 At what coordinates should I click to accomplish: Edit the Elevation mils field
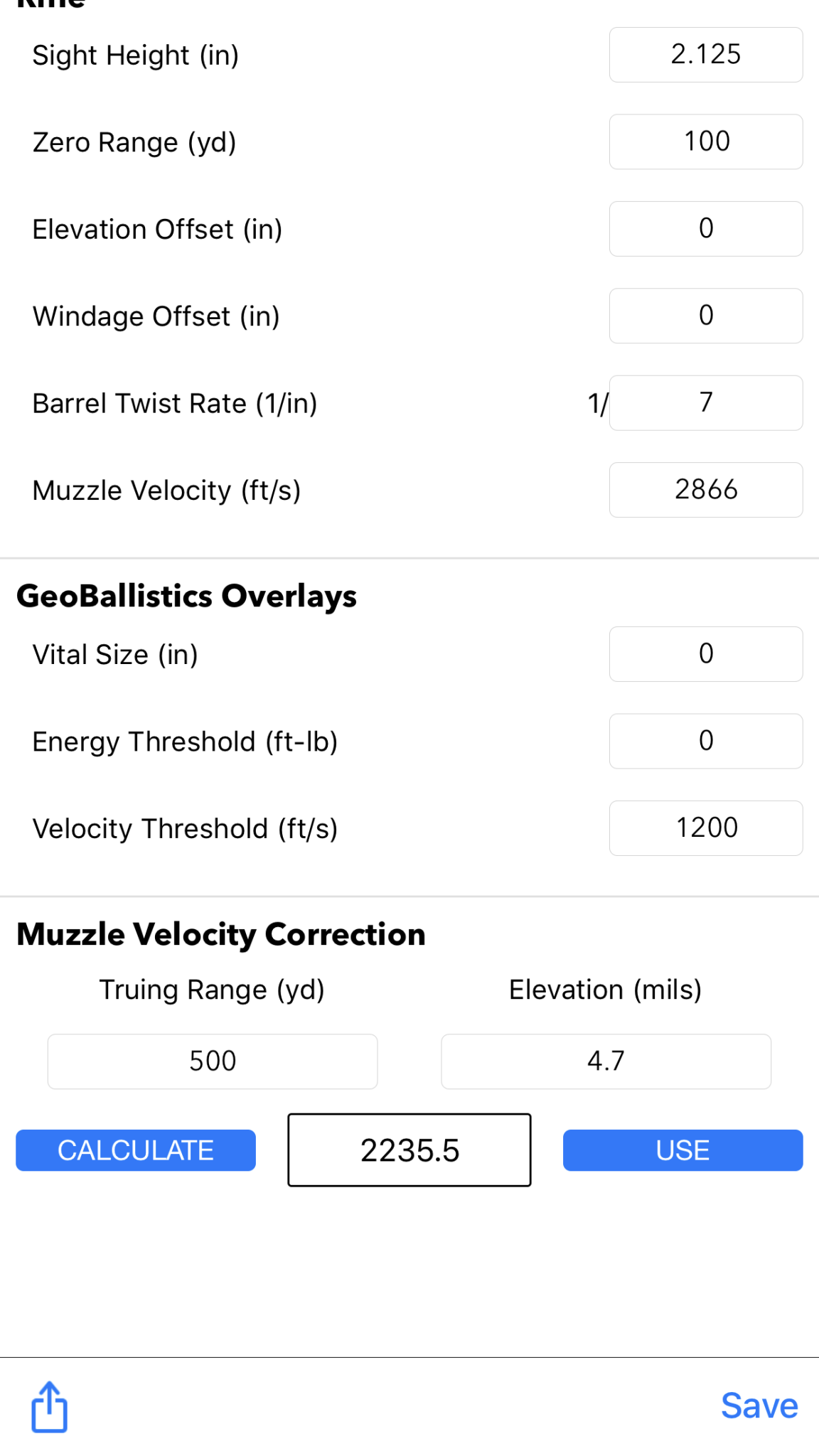coord(606,1061)
